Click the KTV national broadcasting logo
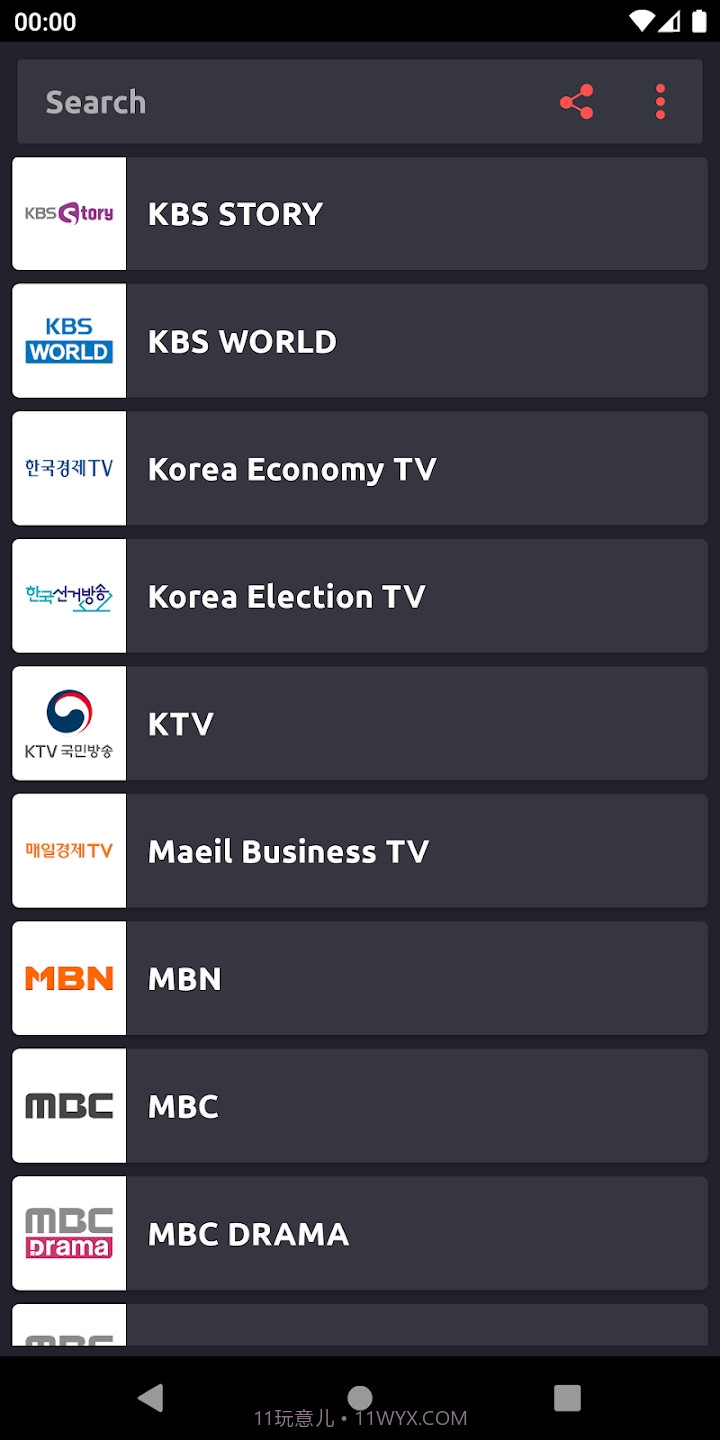This screenshot has width=720, height=1440. 68,723
